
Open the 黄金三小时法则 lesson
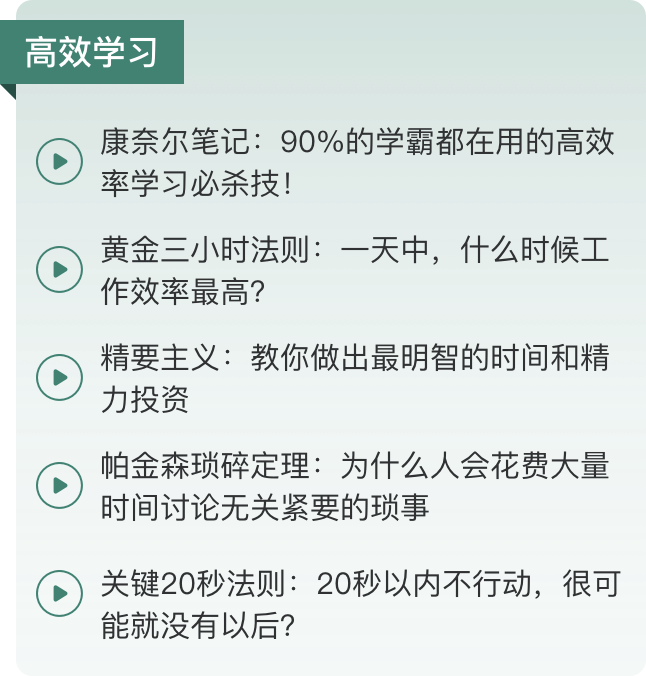[59, 269]
